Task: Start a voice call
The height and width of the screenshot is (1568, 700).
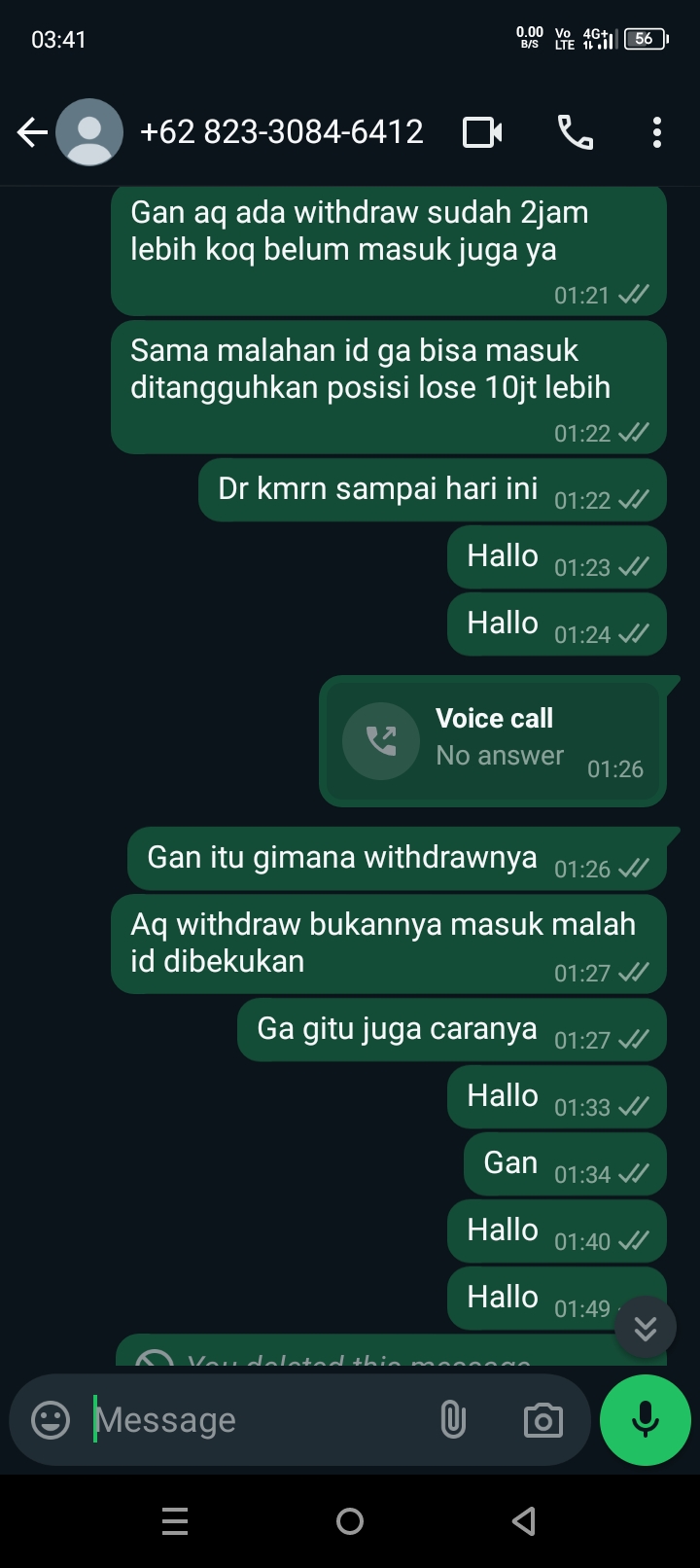Action: pos(576,132)
